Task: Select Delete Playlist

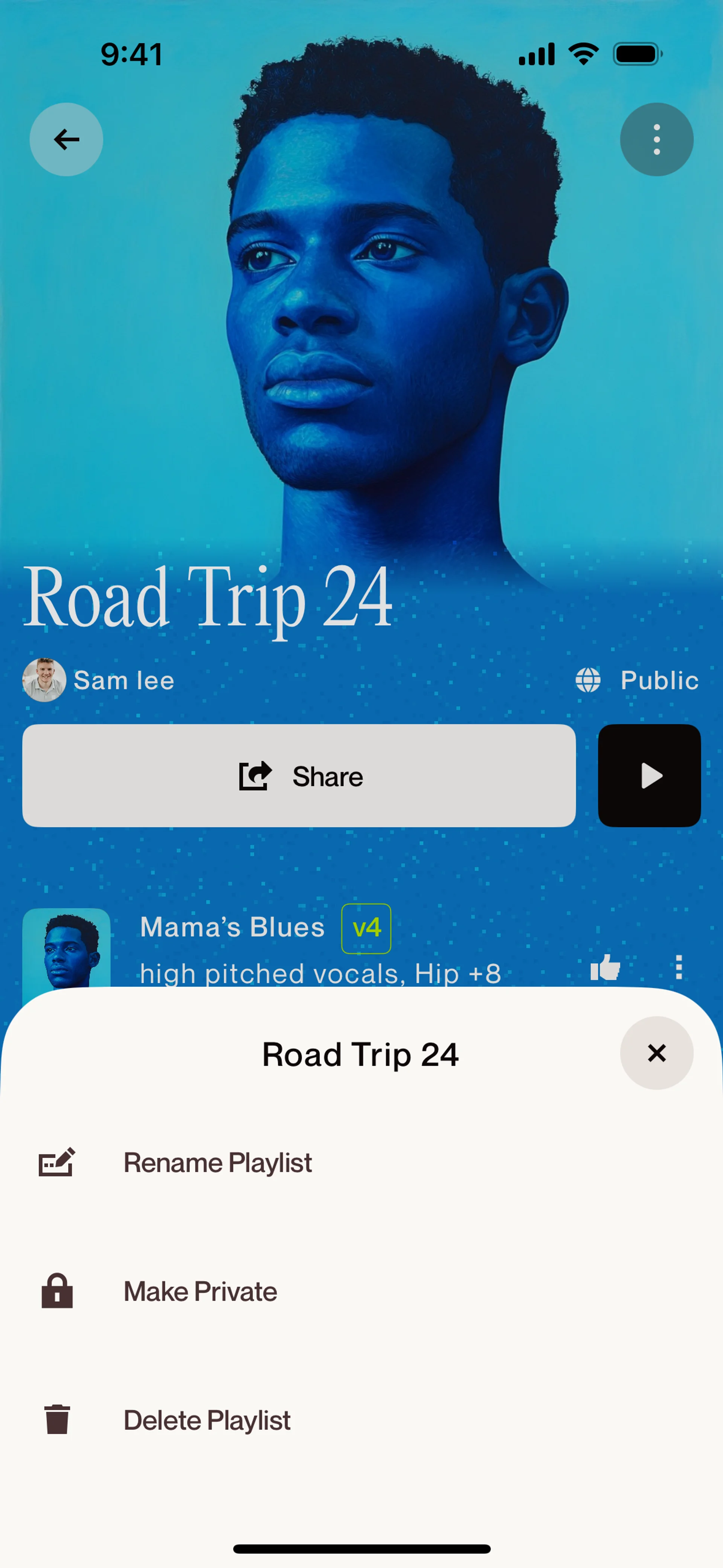Action: click(207, 1420)
